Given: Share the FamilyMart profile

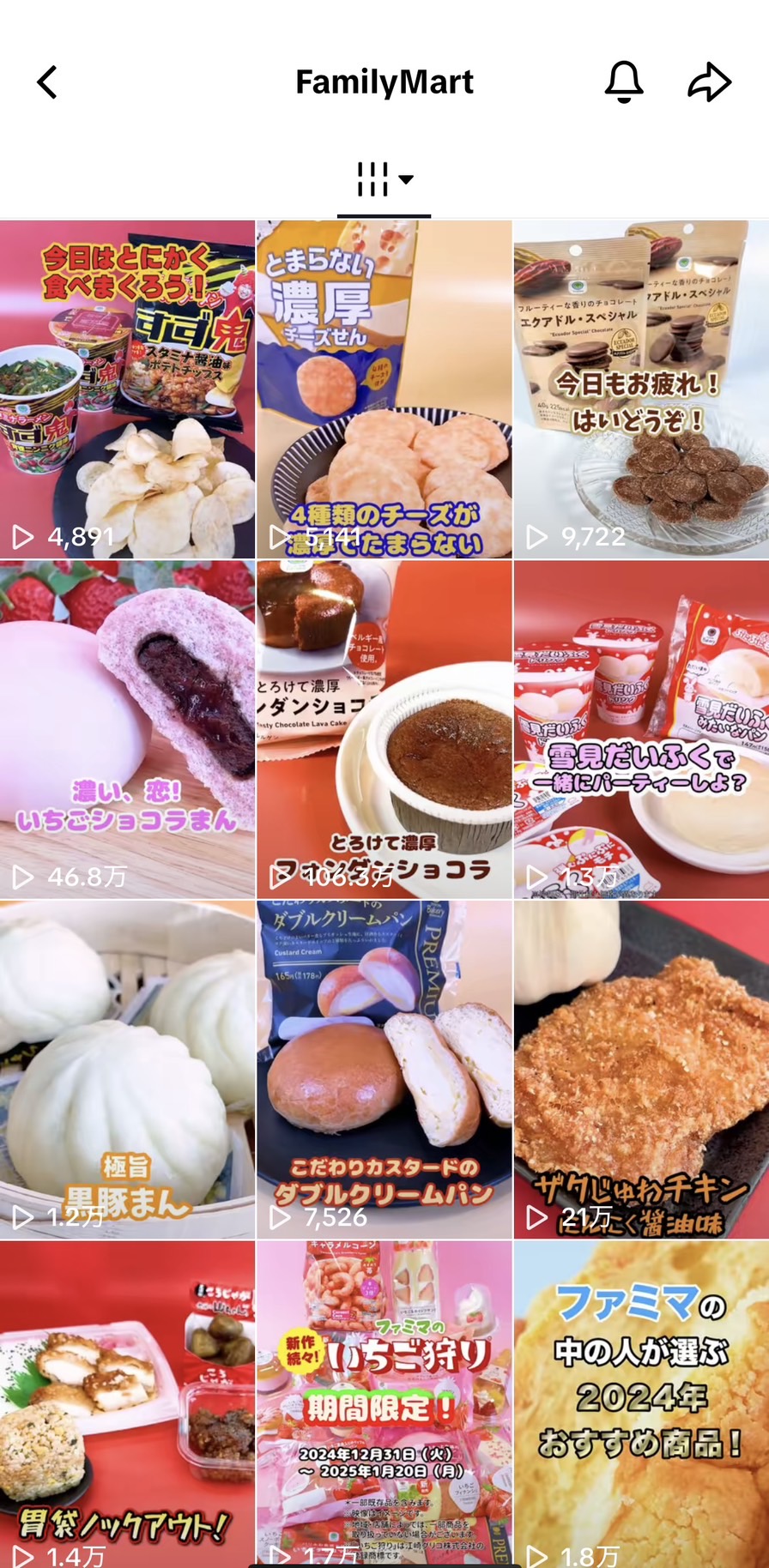Looking at the screenshot, I should tap(709, 82).
